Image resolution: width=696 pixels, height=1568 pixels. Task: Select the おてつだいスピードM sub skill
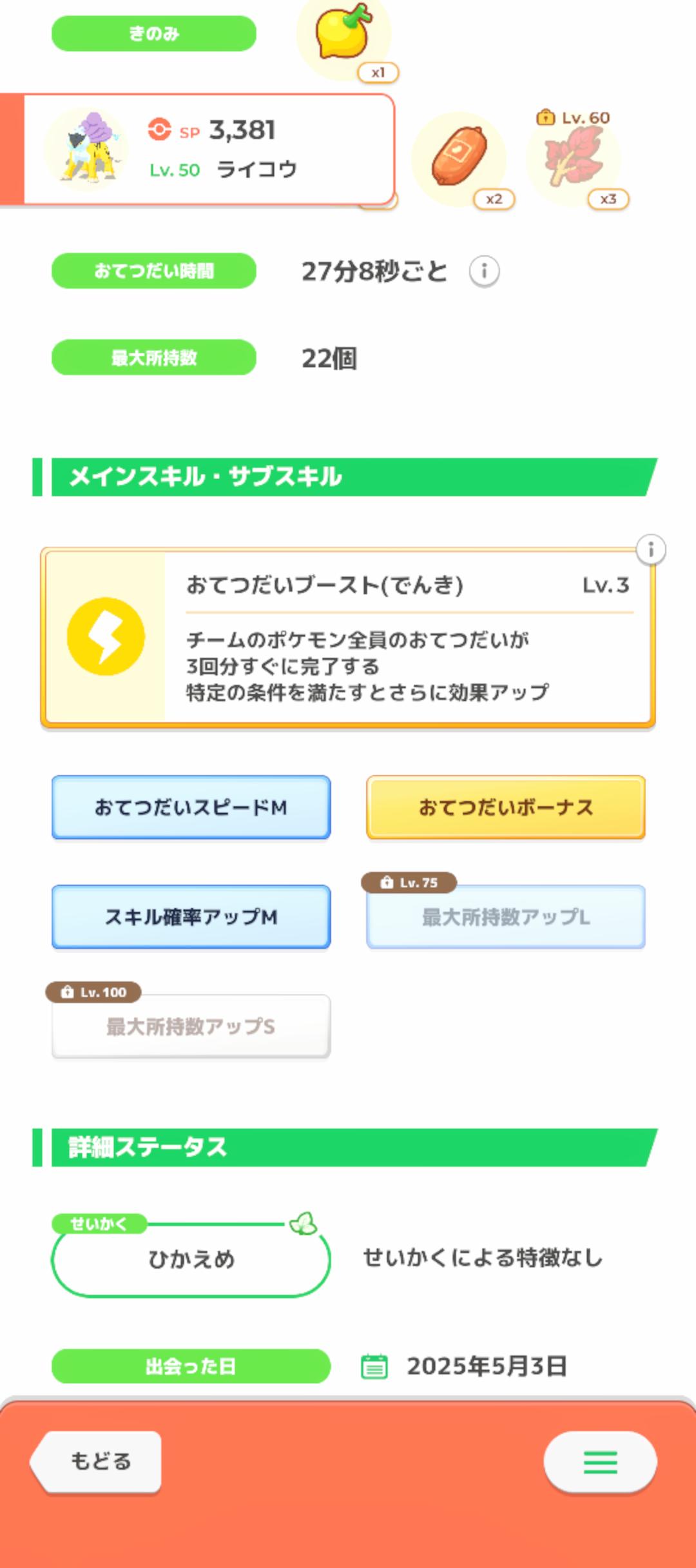[191, 807]
